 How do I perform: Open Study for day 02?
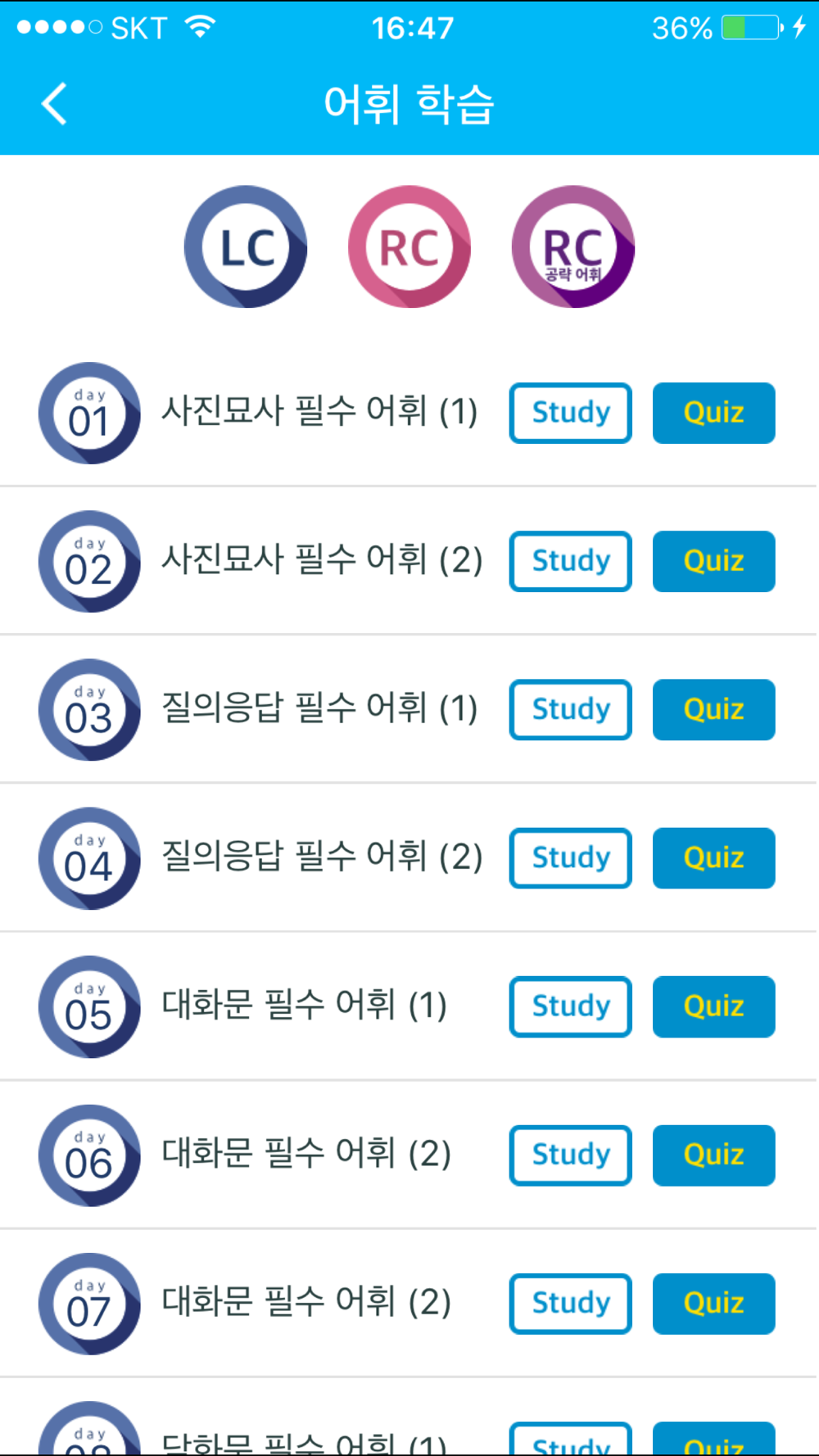tap(571, 562)
